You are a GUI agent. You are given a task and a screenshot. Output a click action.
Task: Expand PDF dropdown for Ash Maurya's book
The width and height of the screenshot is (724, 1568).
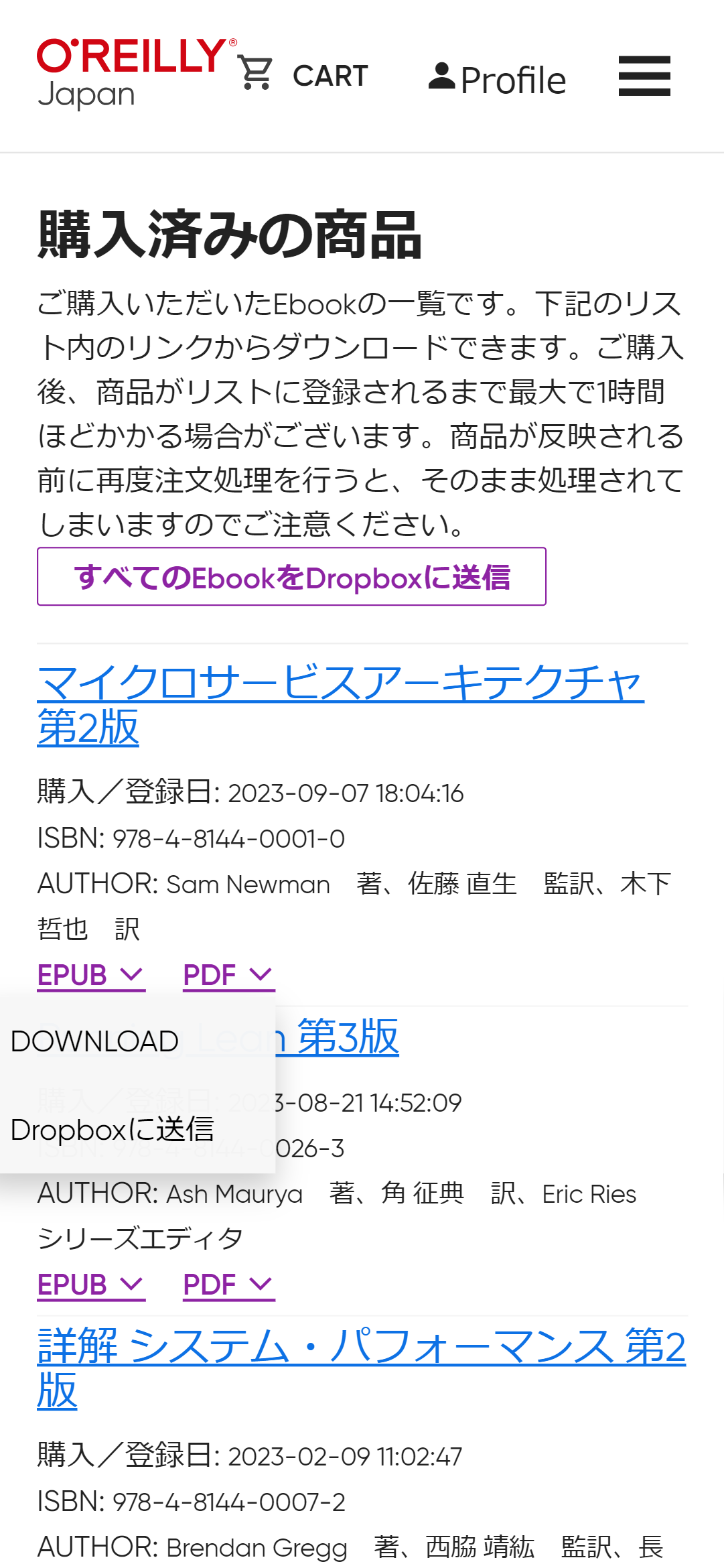click(229, 1285)
